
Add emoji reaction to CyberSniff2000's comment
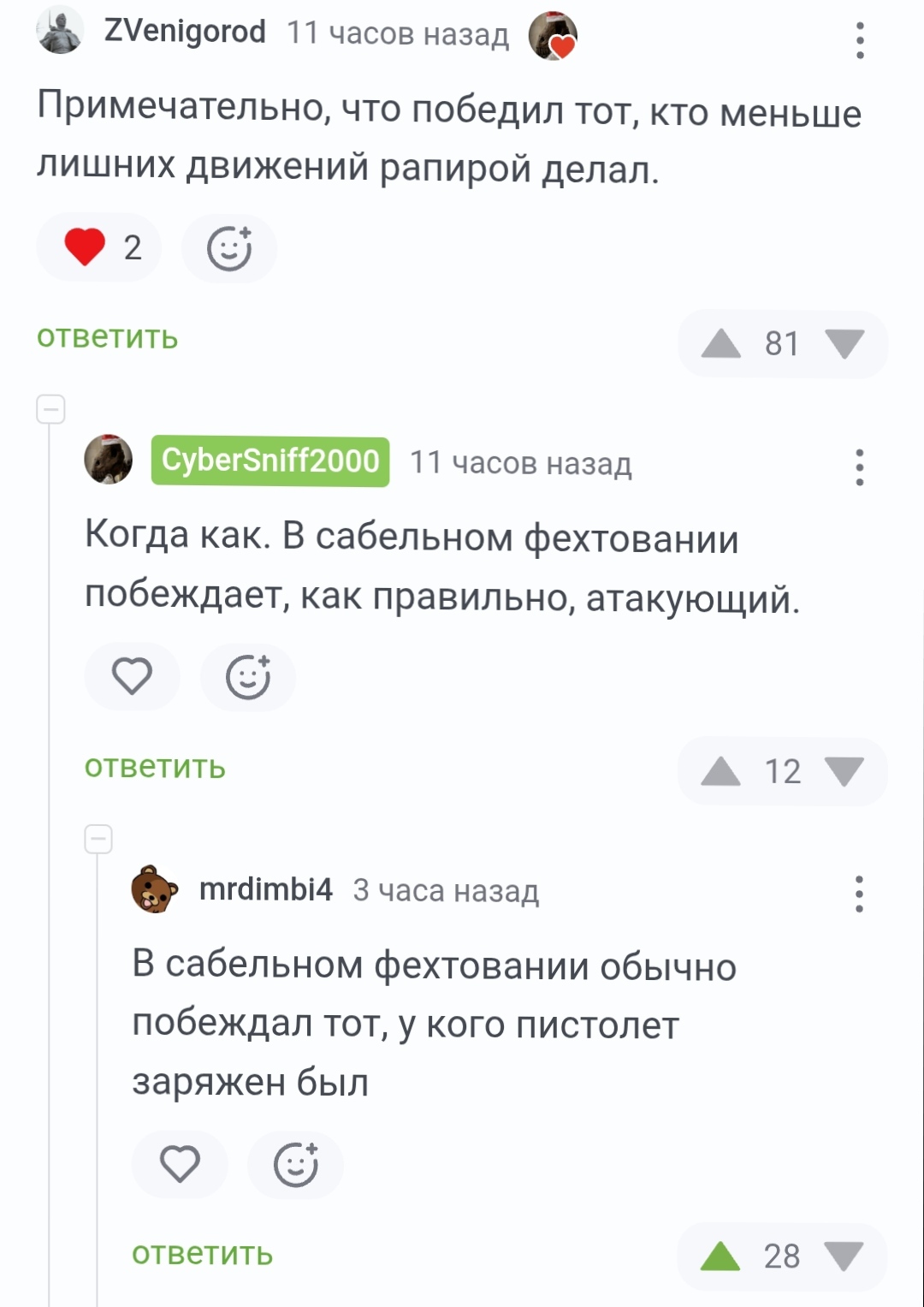coord(248,677)
